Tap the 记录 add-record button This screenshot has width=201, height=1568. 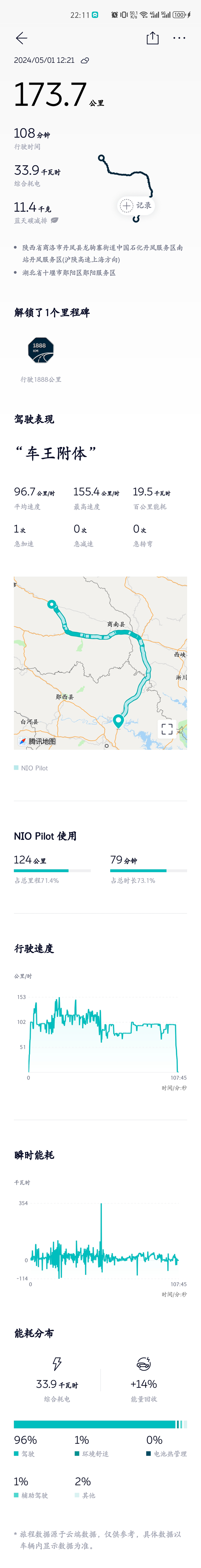pos(136,205)
